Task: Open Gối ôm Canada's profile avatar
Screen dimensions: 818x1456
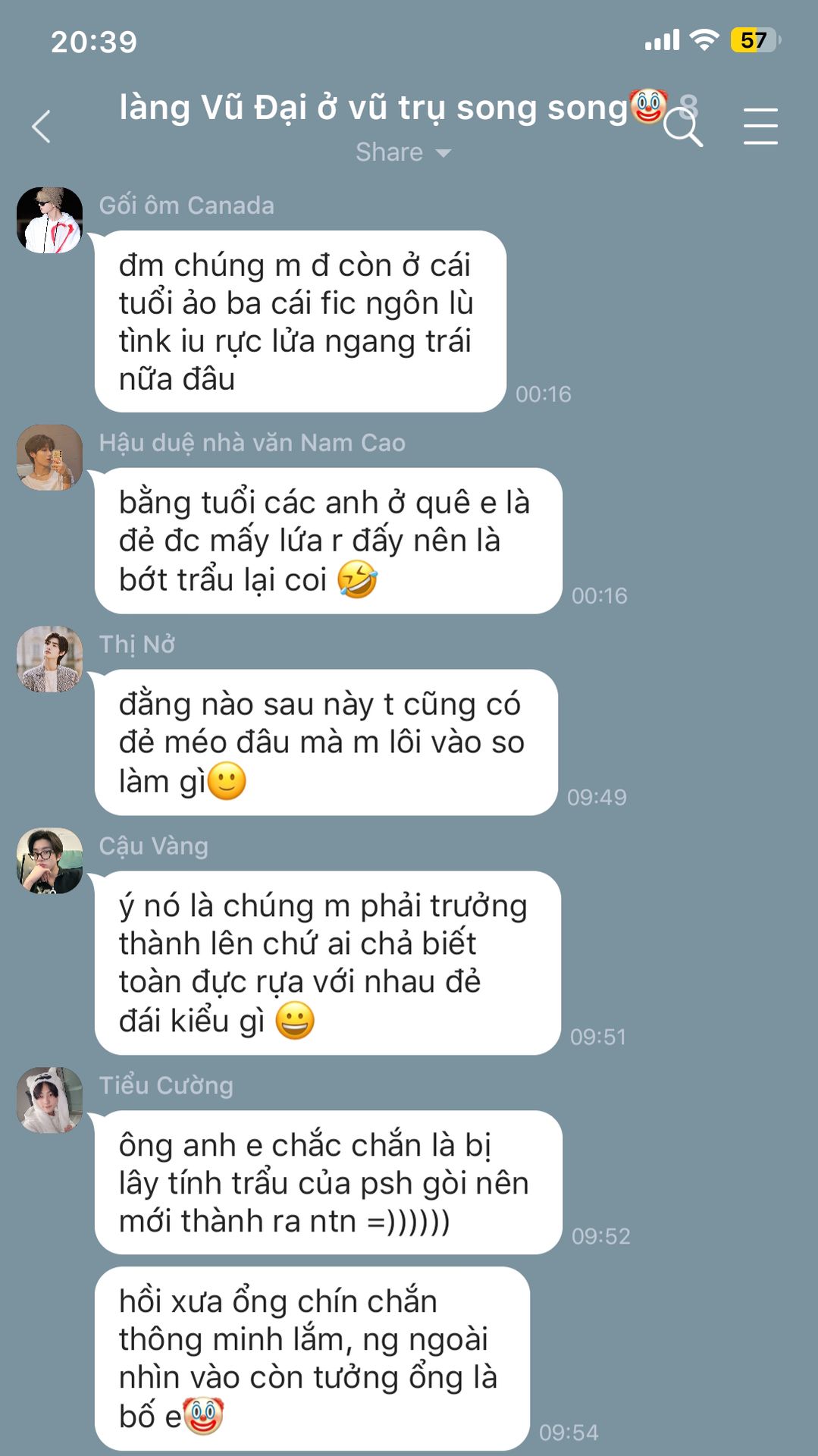Action: pos(50,221)
